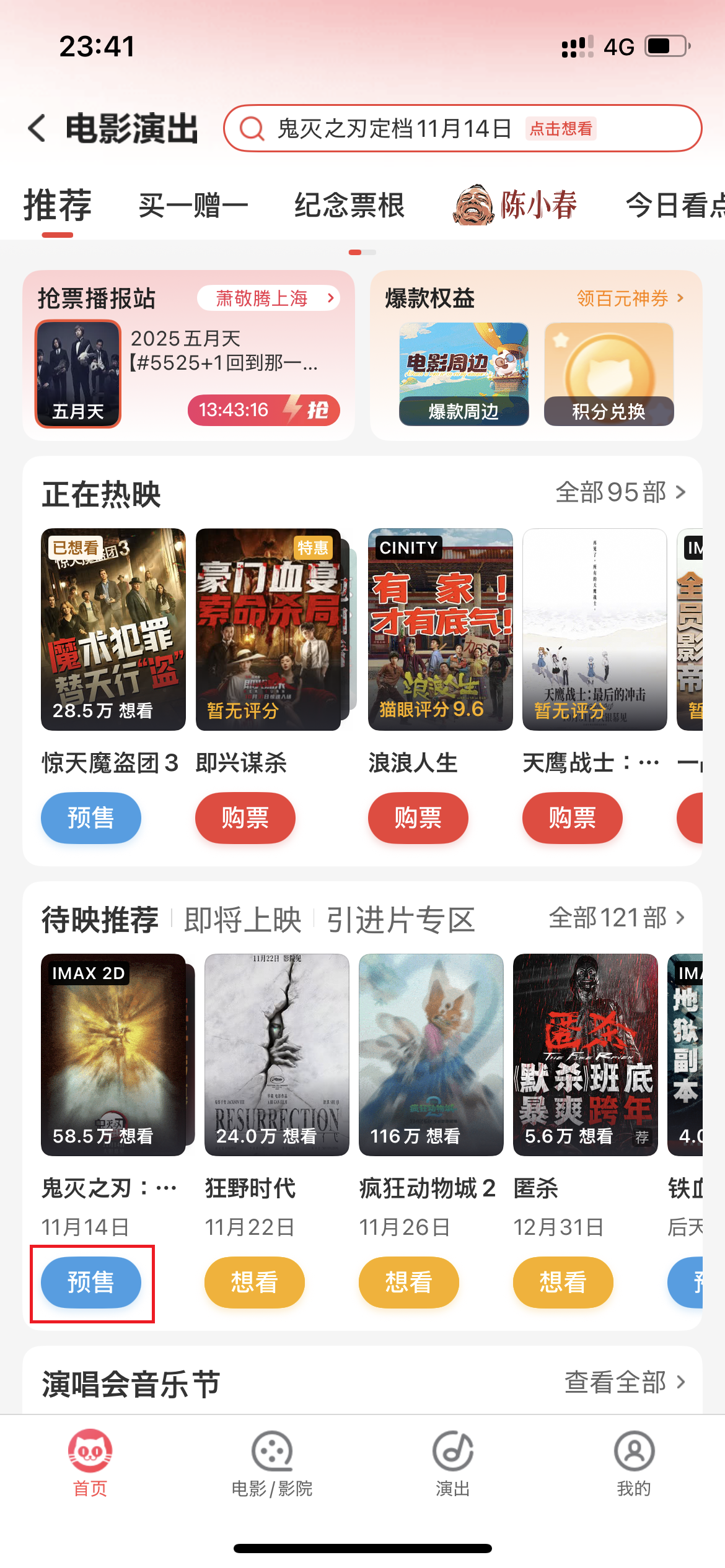
Task: Buy tickets for 浪浪人生
Action: click(418, 818)
